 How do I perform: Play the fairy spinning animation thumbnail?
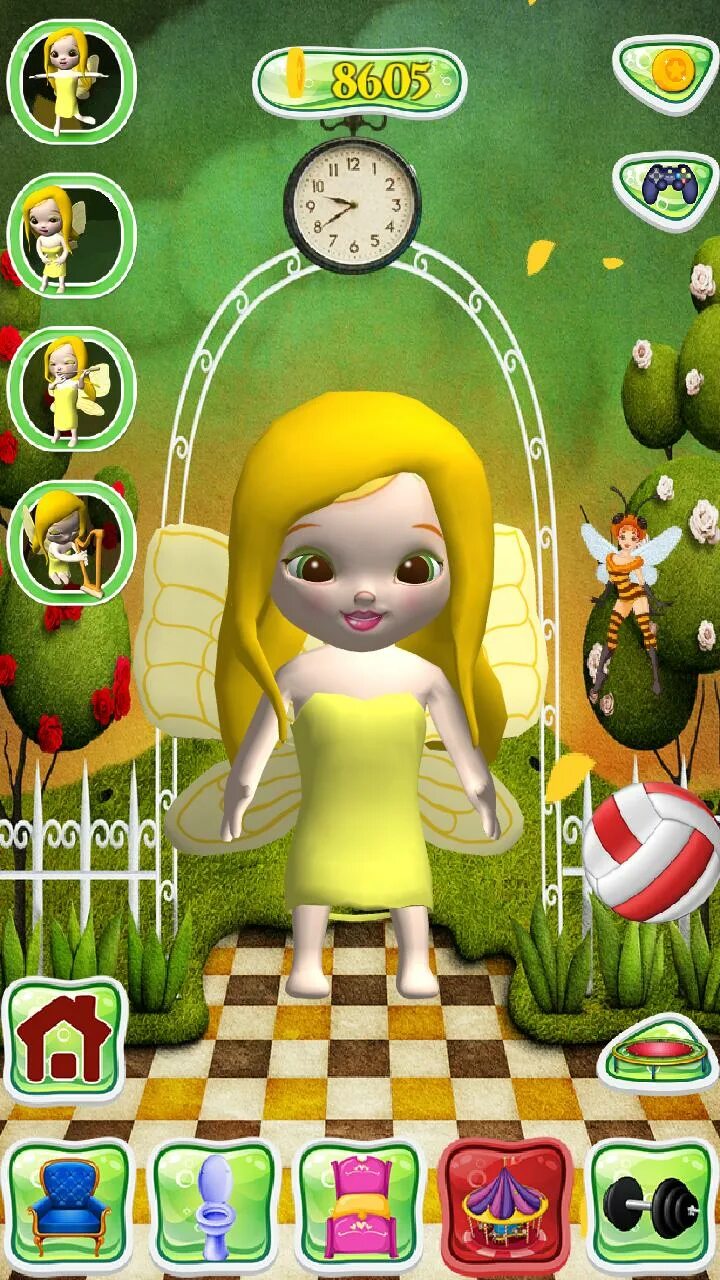click(x=71, y=81)
